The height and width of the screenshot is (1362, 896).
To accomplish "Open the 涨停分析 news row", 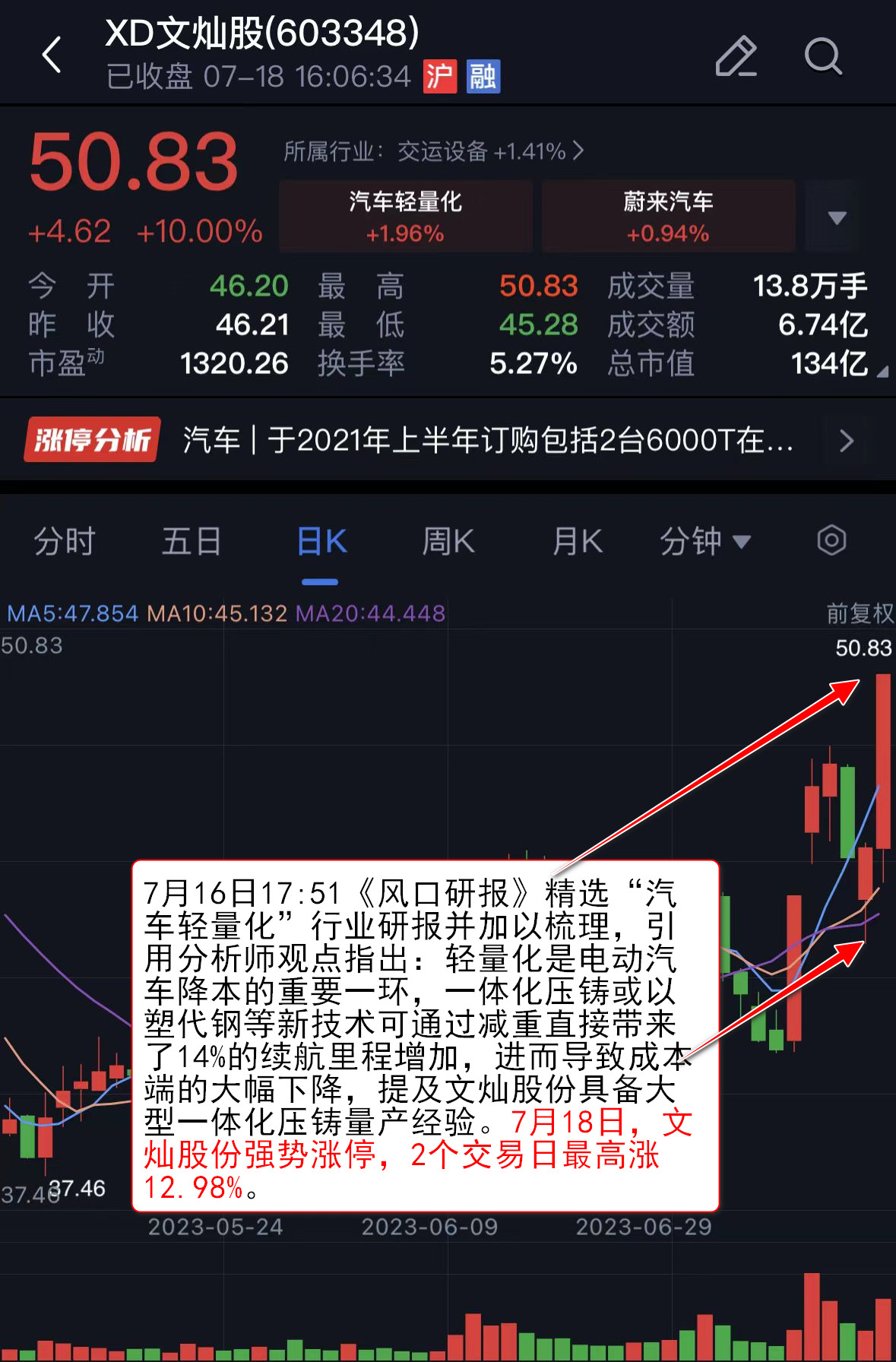I will (448, 440).
